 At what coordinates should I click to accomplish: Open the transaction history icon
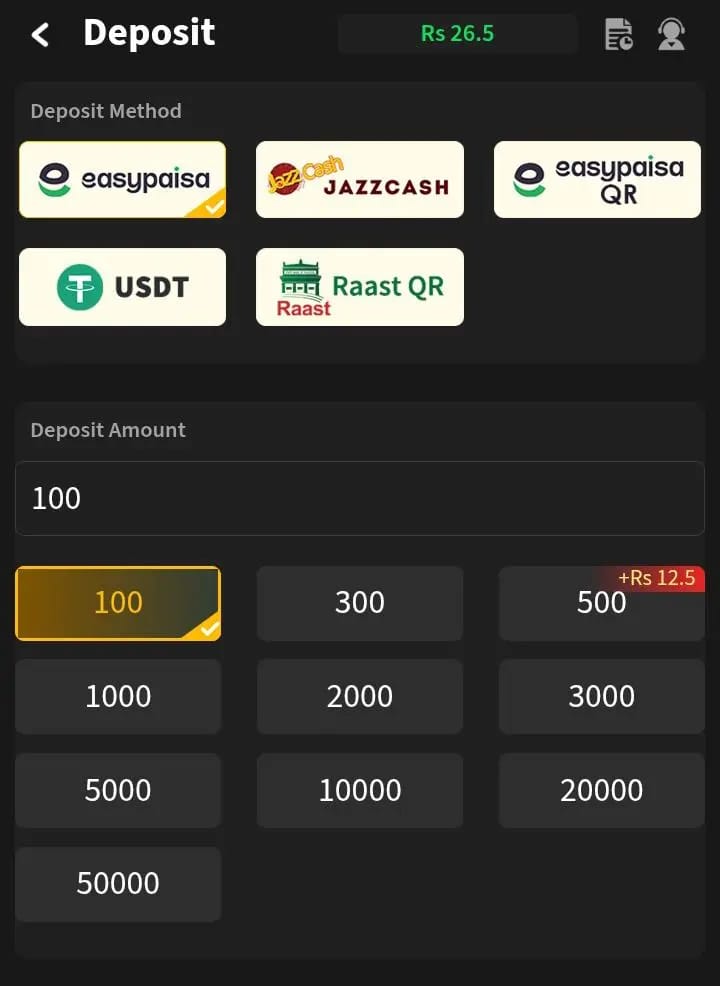pos(618,33)
